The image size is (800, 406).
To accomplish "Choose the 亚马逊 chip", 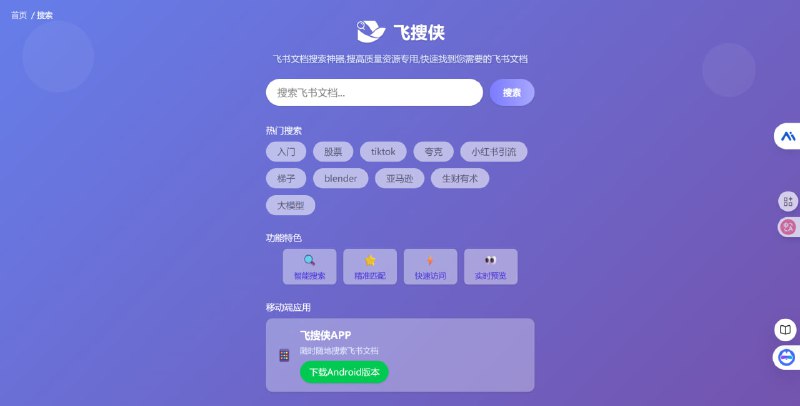I will (398, 179).
